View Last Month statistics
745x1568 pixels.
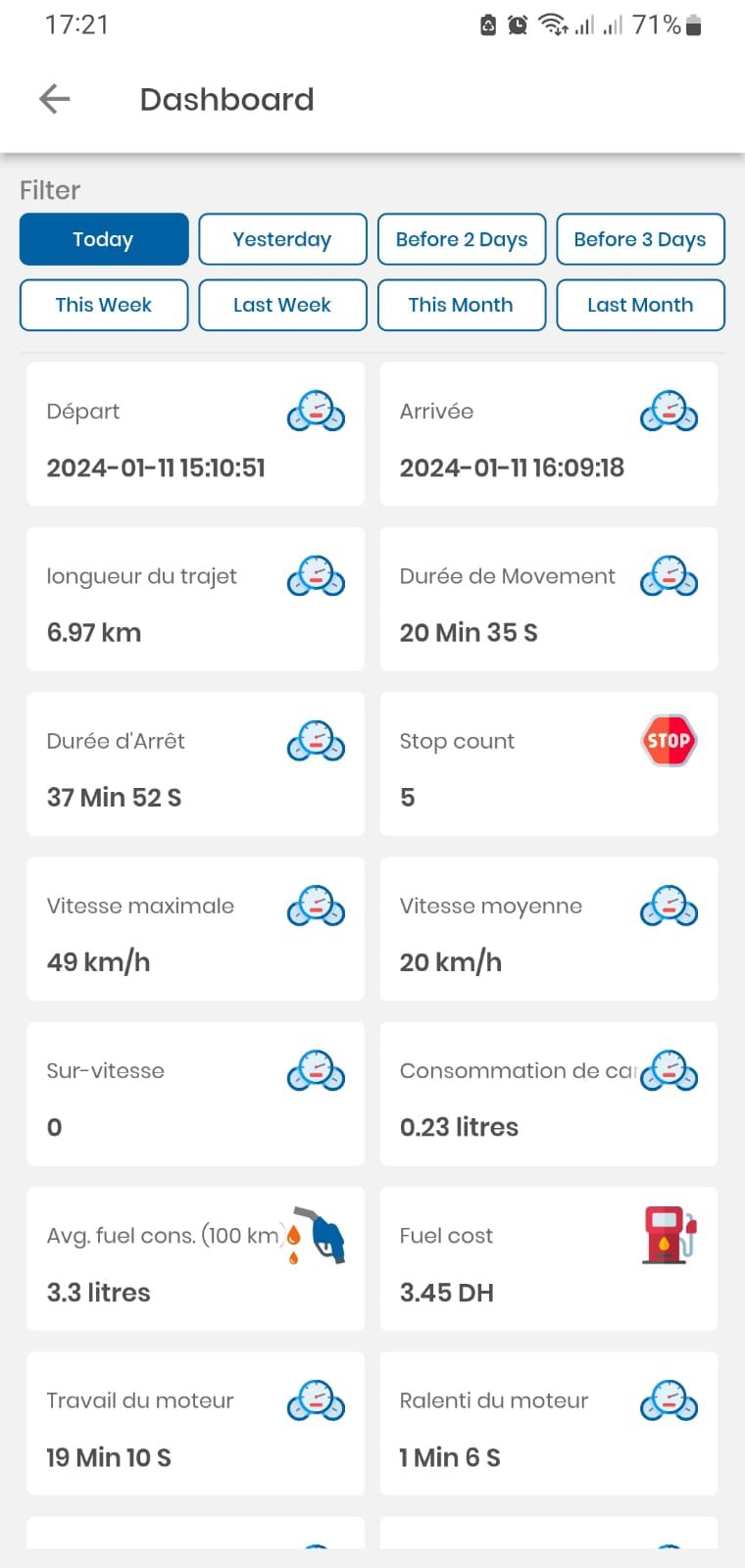pyautogui.click(x=640, y=305)
